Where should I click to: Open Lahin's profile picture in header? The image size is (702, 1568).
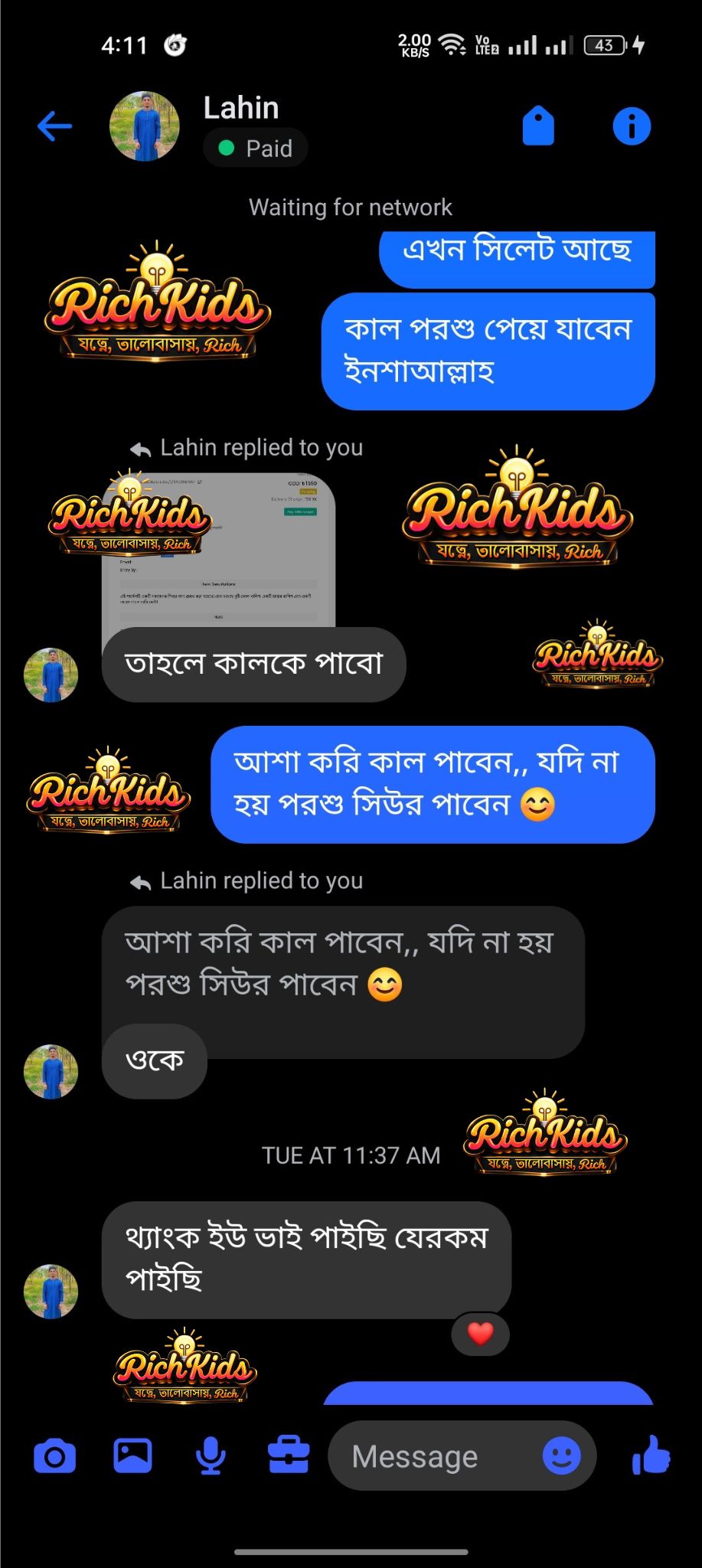point(145,126)
